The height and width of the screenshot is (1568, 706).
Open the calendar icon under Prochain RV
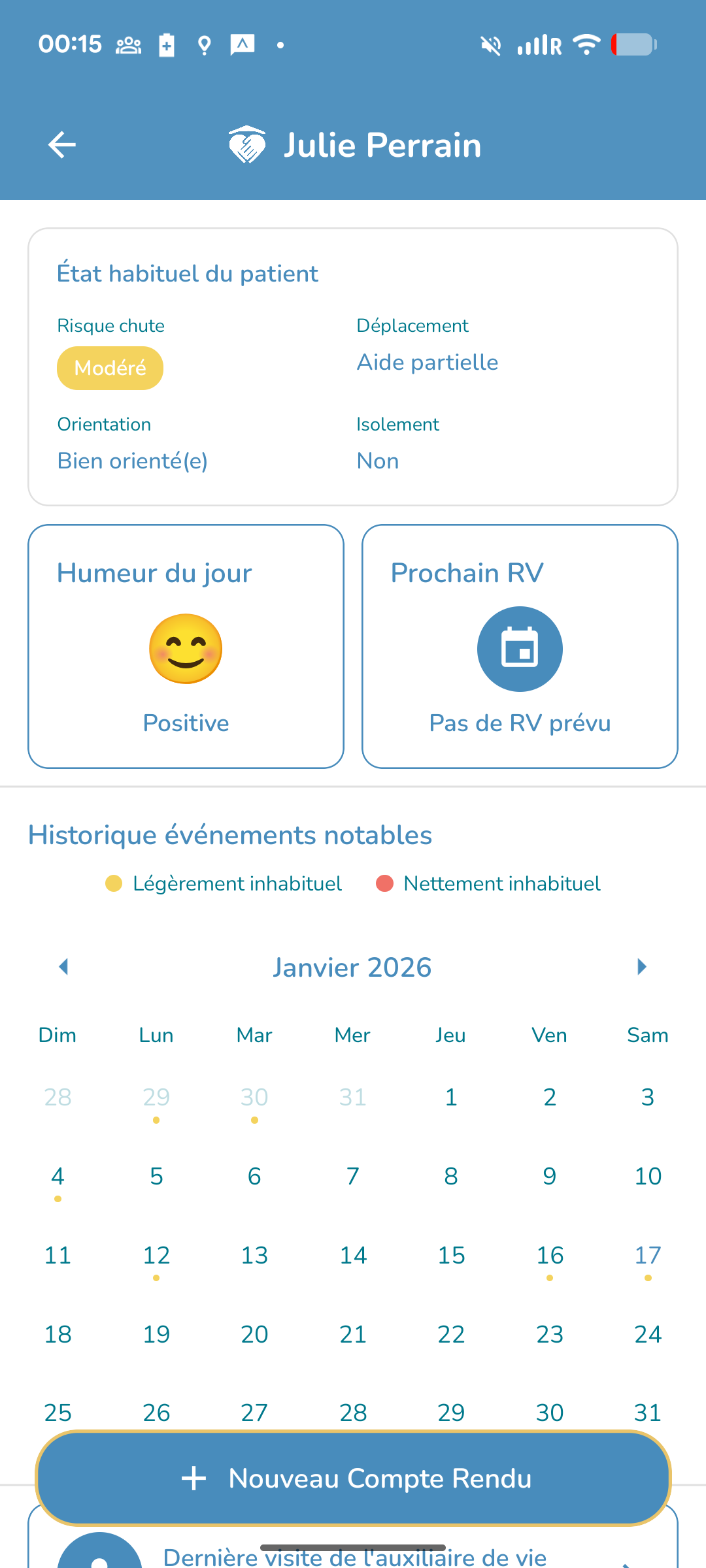520,649
